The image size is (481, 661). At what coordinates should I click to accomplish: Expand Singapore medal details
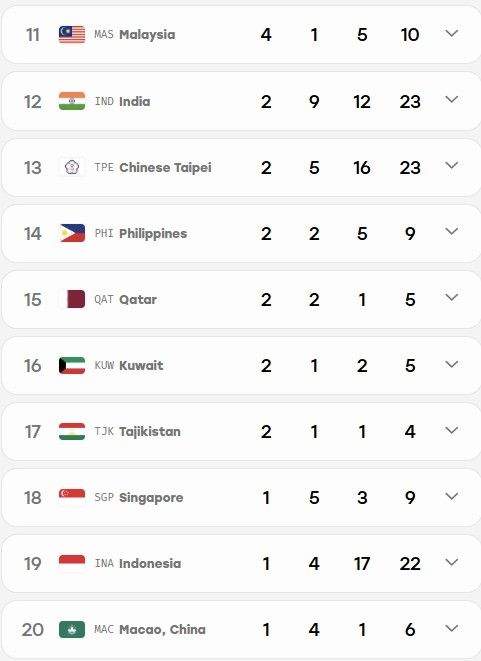point(451,496)
